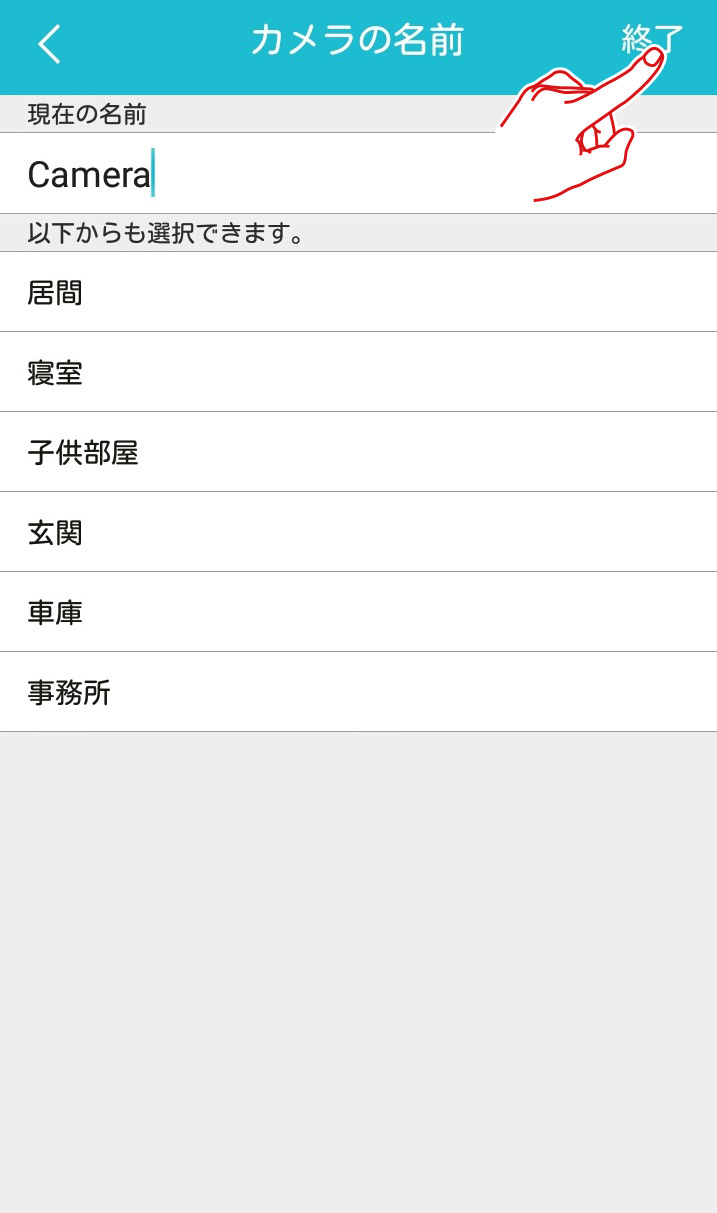The width and height of the screenshot is (717, 1213).
Task: Pick 子供部屋 as the camera name
Action: 358,452
